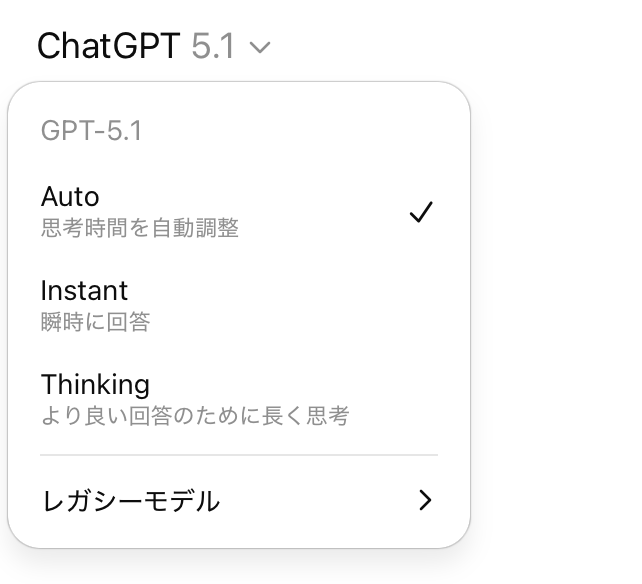
Task: Open the レガシーモデル submenu
Action: [x=238, y=501]
